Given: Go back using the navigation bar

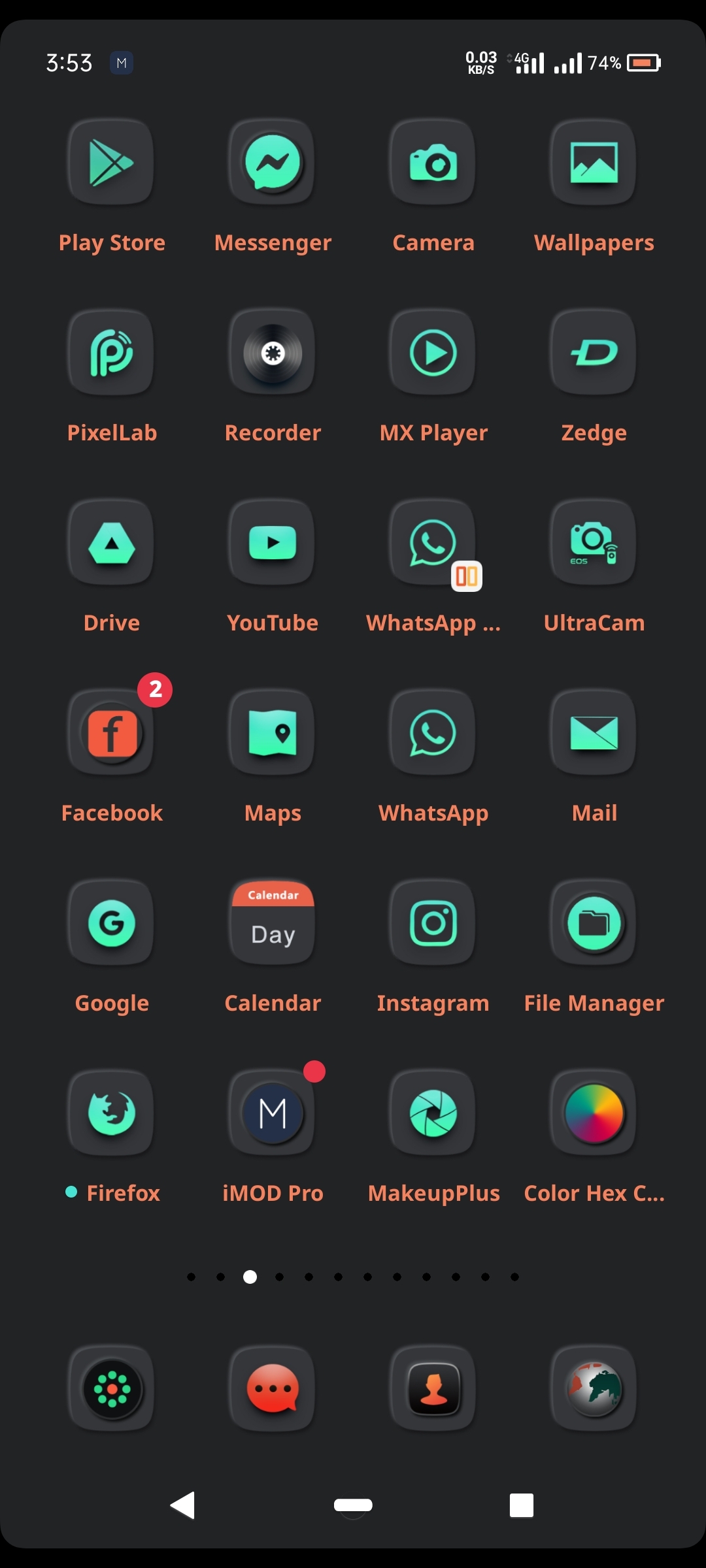Looking at the screenshot, I should [182, 1505].
